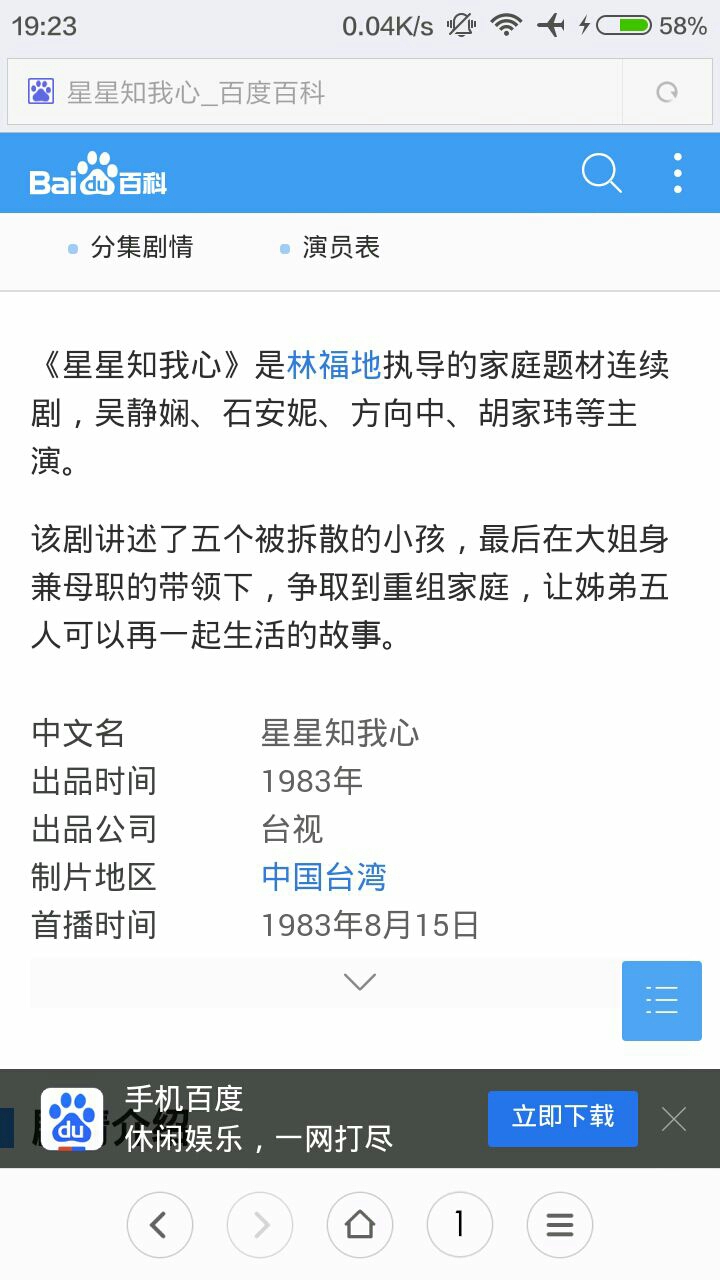Reload the page with refresh icon

667,93
